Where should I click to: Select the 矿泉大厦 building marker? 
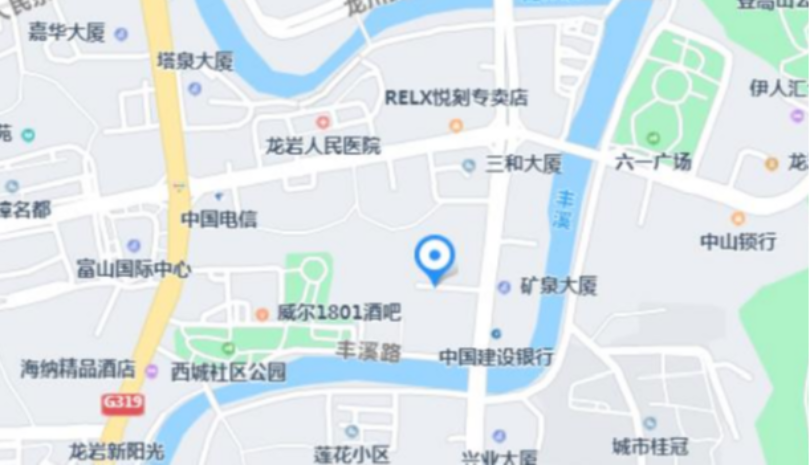coord(504,287)
